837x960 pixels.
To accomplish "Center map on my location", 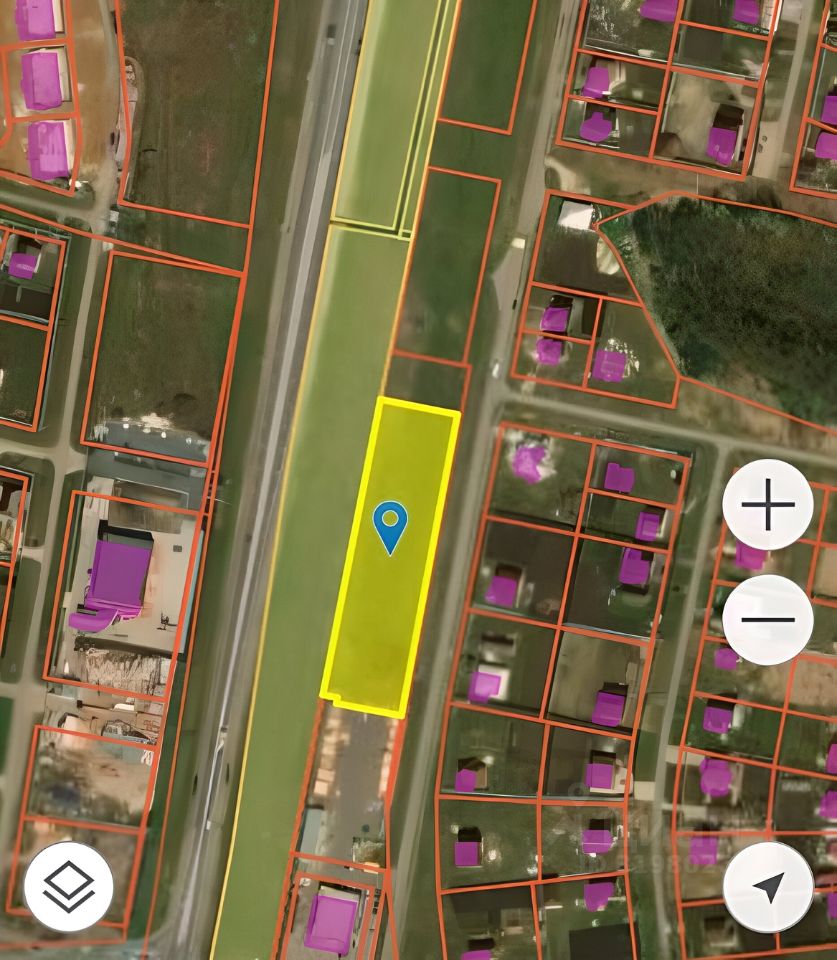I will click(767, 886).
